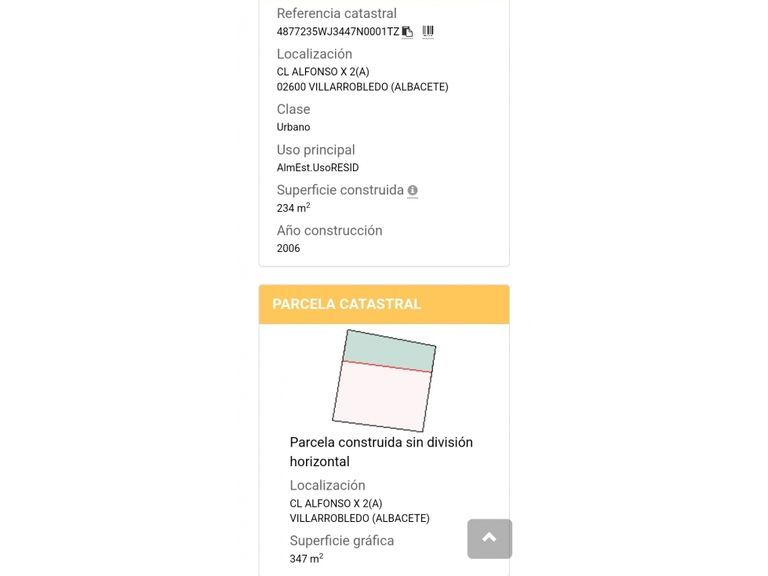Show the cadastral reference barcode

428,31
